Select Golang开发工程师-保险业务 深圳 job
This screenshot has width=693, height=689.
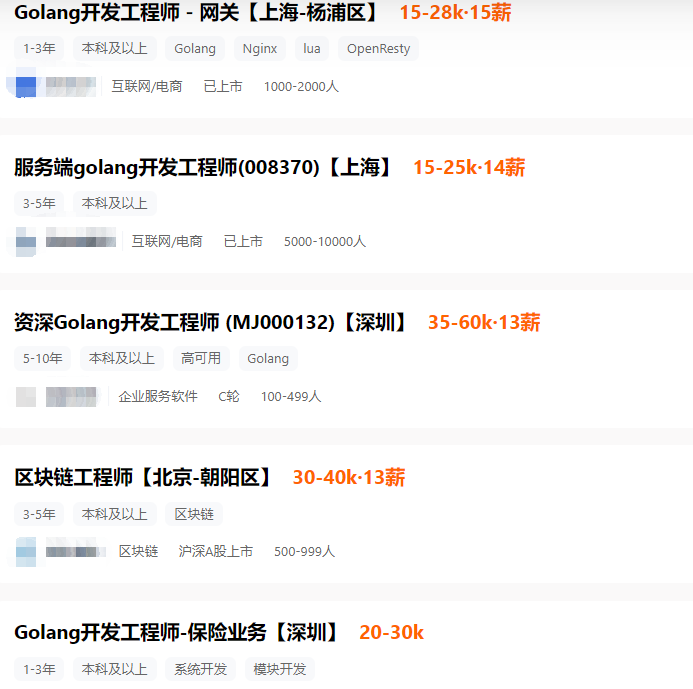pyautogui.click(x=177, y=633)
